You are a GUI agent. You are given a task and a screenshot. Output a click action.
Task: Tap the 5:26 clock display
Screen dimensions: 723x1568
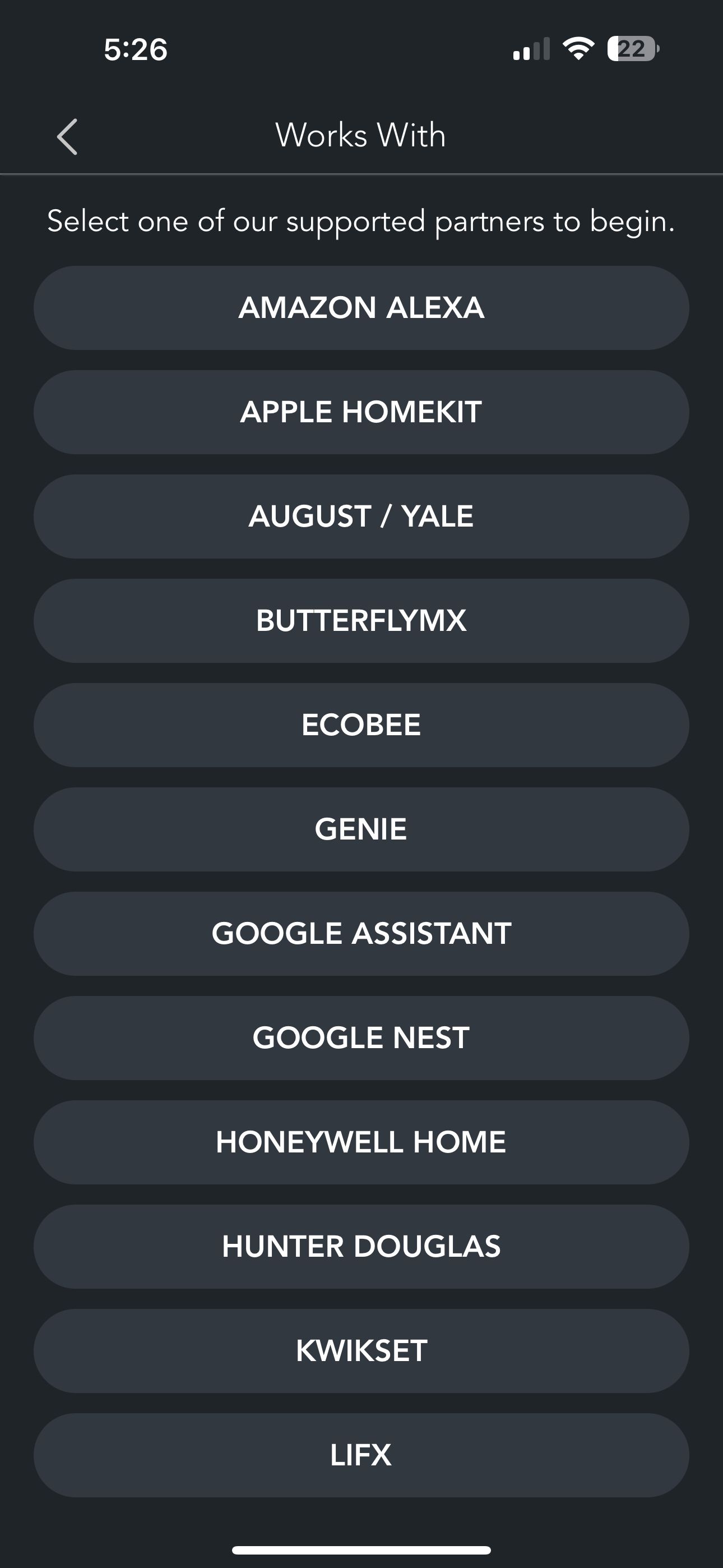point(134,50)
